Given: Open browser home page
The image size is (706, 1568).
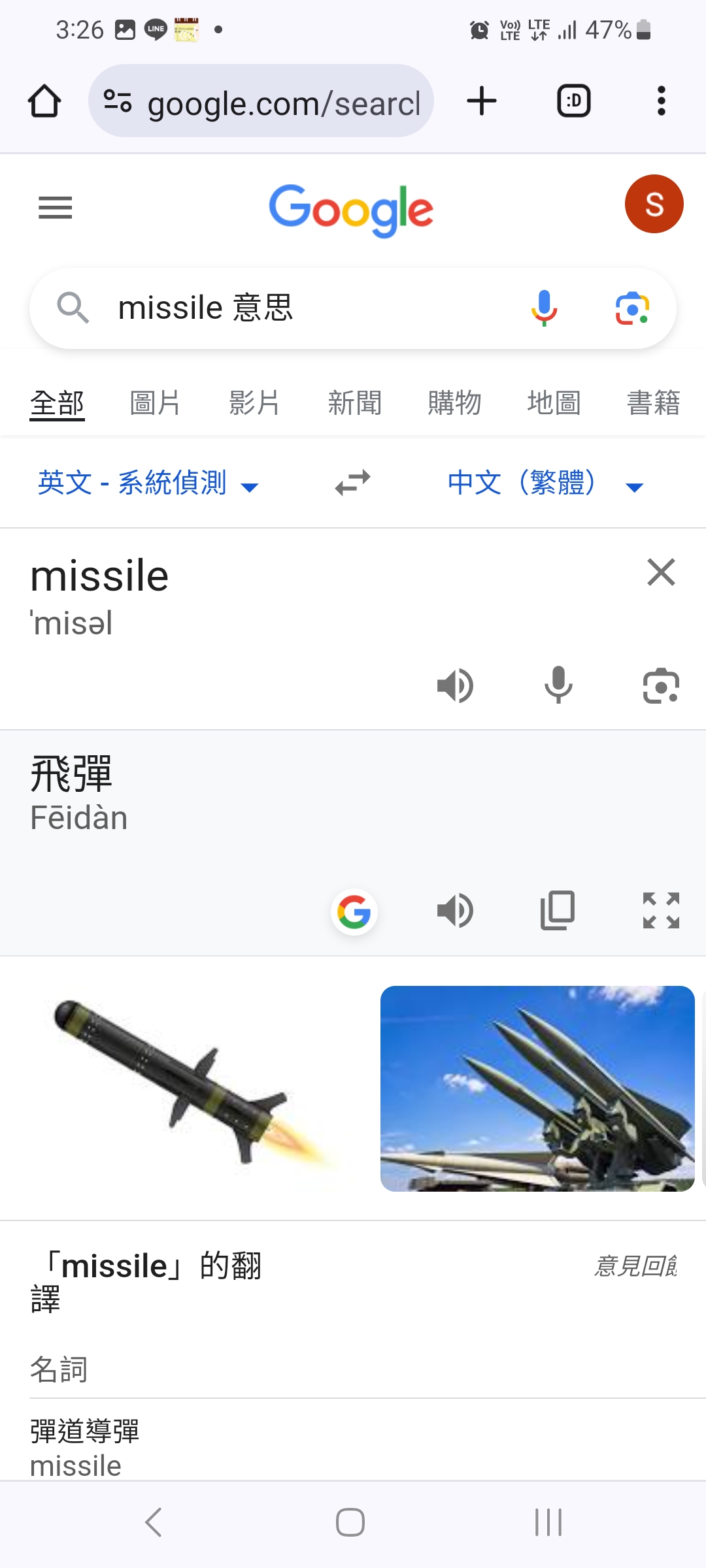Looking at the screenshot, I should 44,101.
